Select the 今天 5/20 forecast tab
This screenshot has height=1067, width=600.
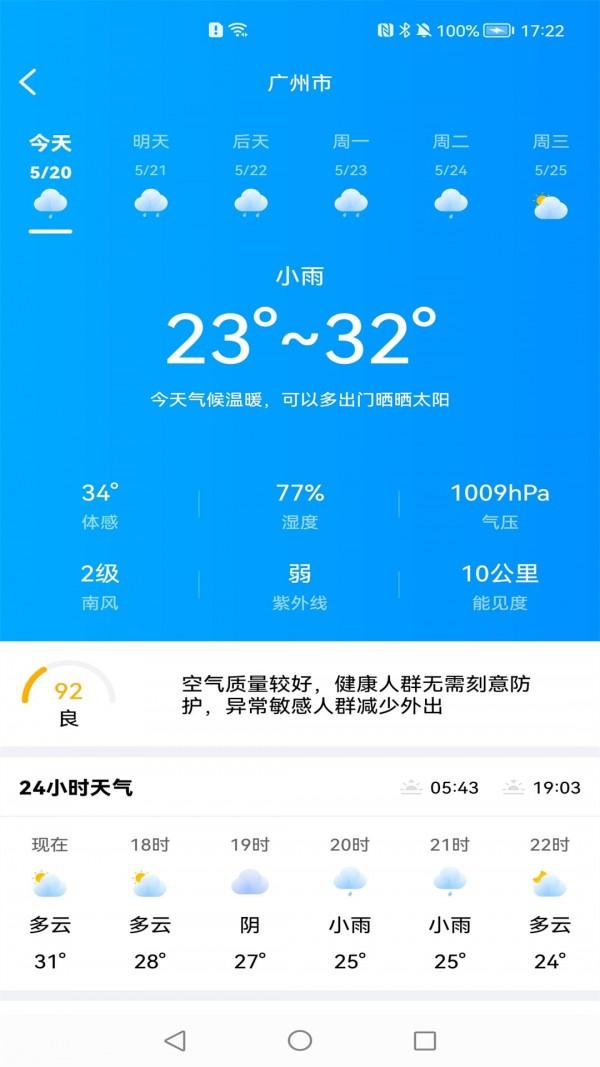coord(50,178)
